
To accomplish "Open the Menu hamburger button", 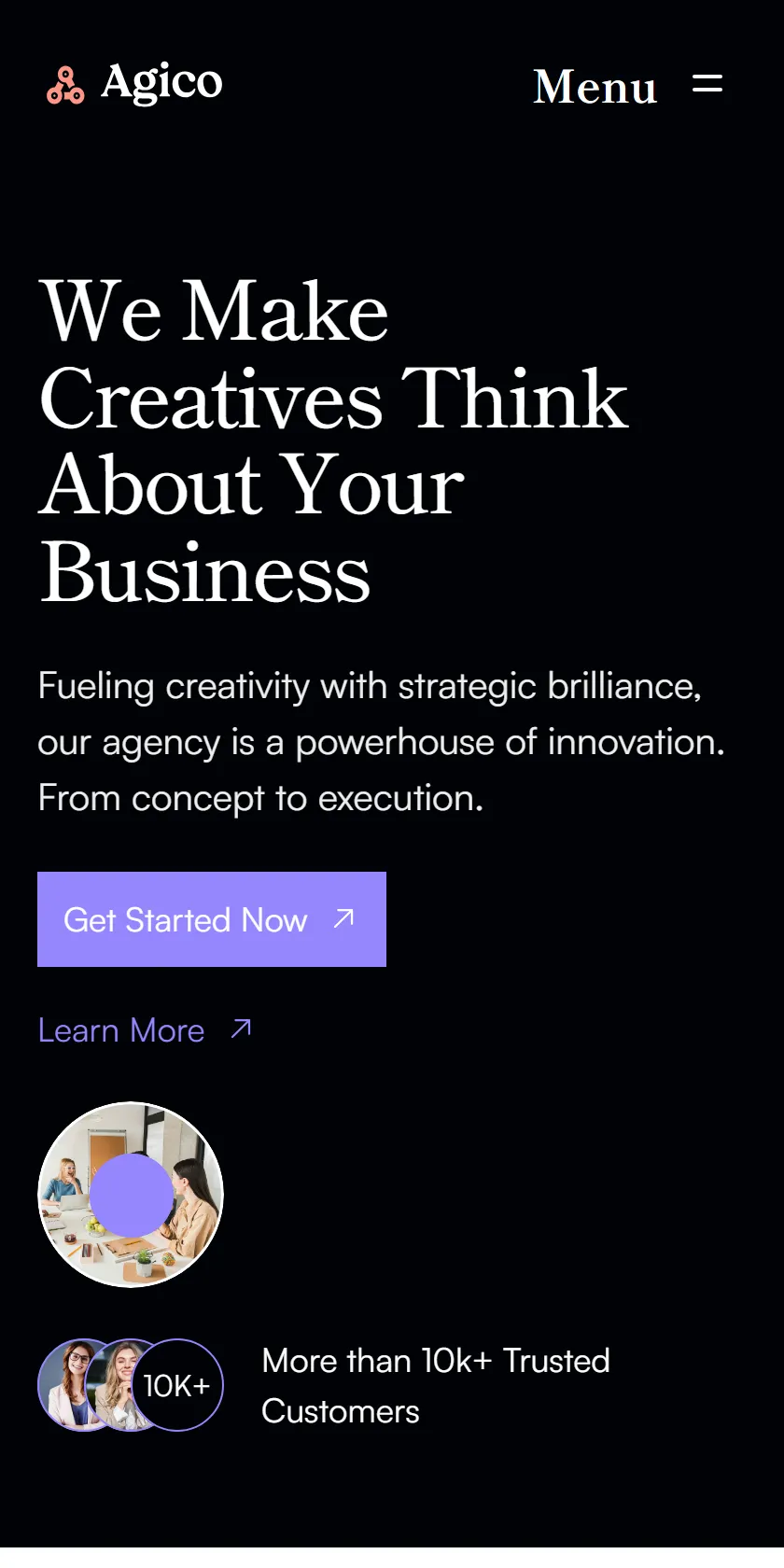I will (707, 85).
